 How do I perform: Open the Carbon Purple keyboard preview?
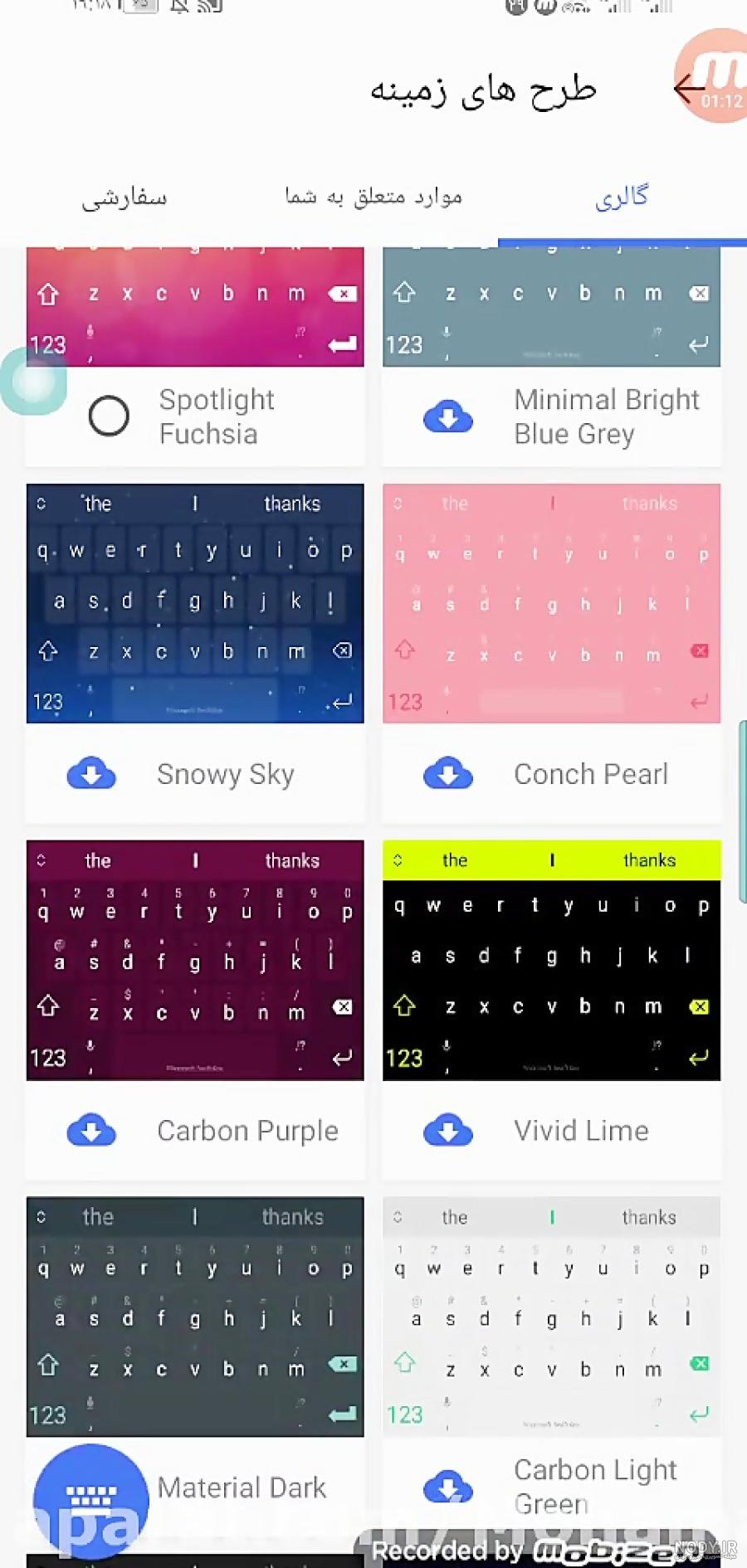click(195, 960)
